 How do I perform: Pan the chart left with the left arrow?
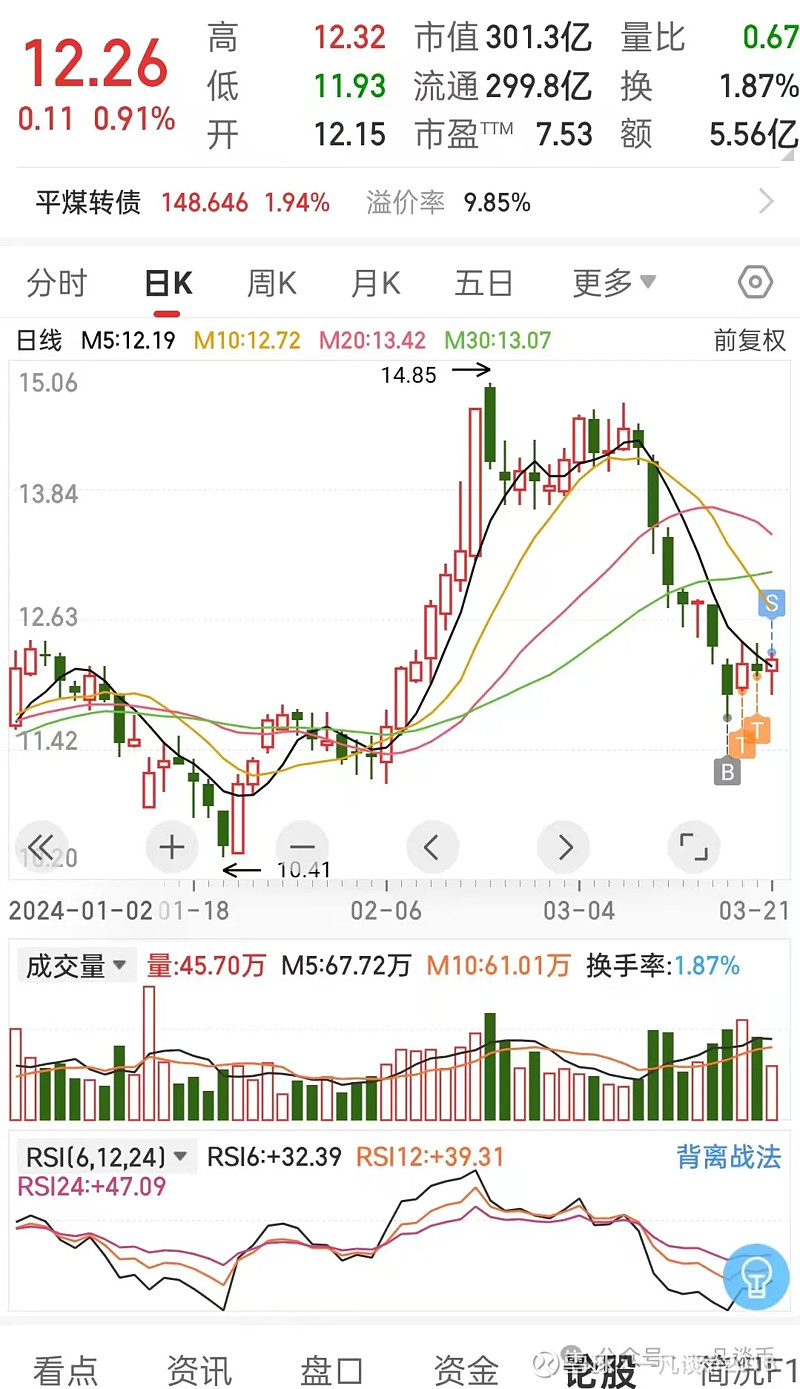[432, 847]
